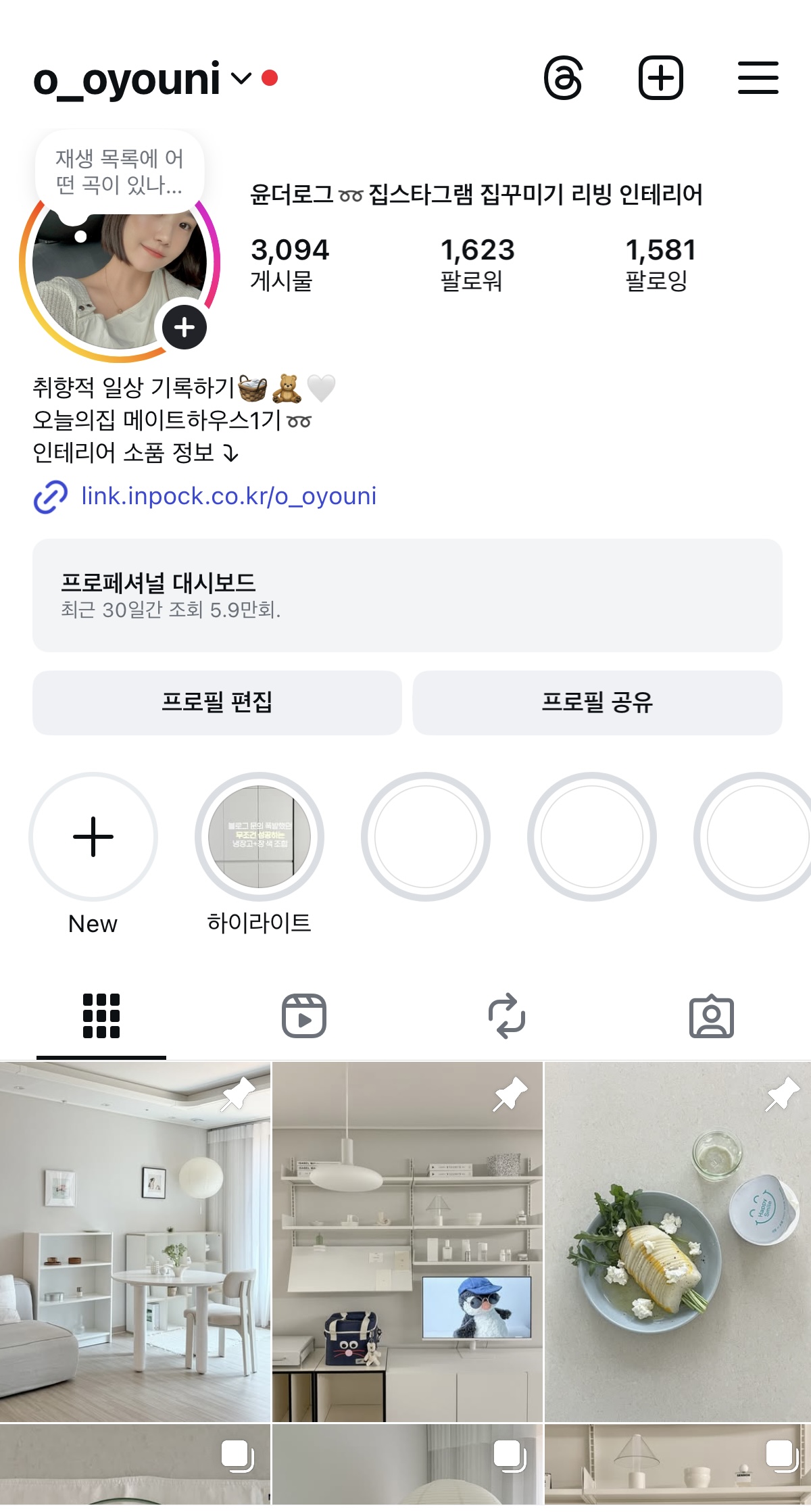Open the 프로페셔널 대시보드 card
The width and height of the screenshot is (811, 1512).
pyautogui.click(x=407, y=595)
